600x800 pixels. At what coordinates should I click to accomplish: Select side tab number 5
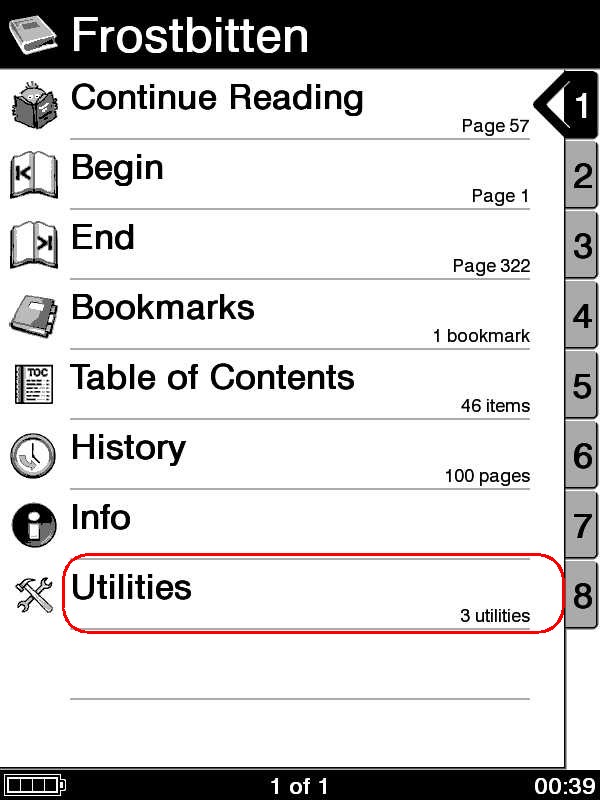582,386
